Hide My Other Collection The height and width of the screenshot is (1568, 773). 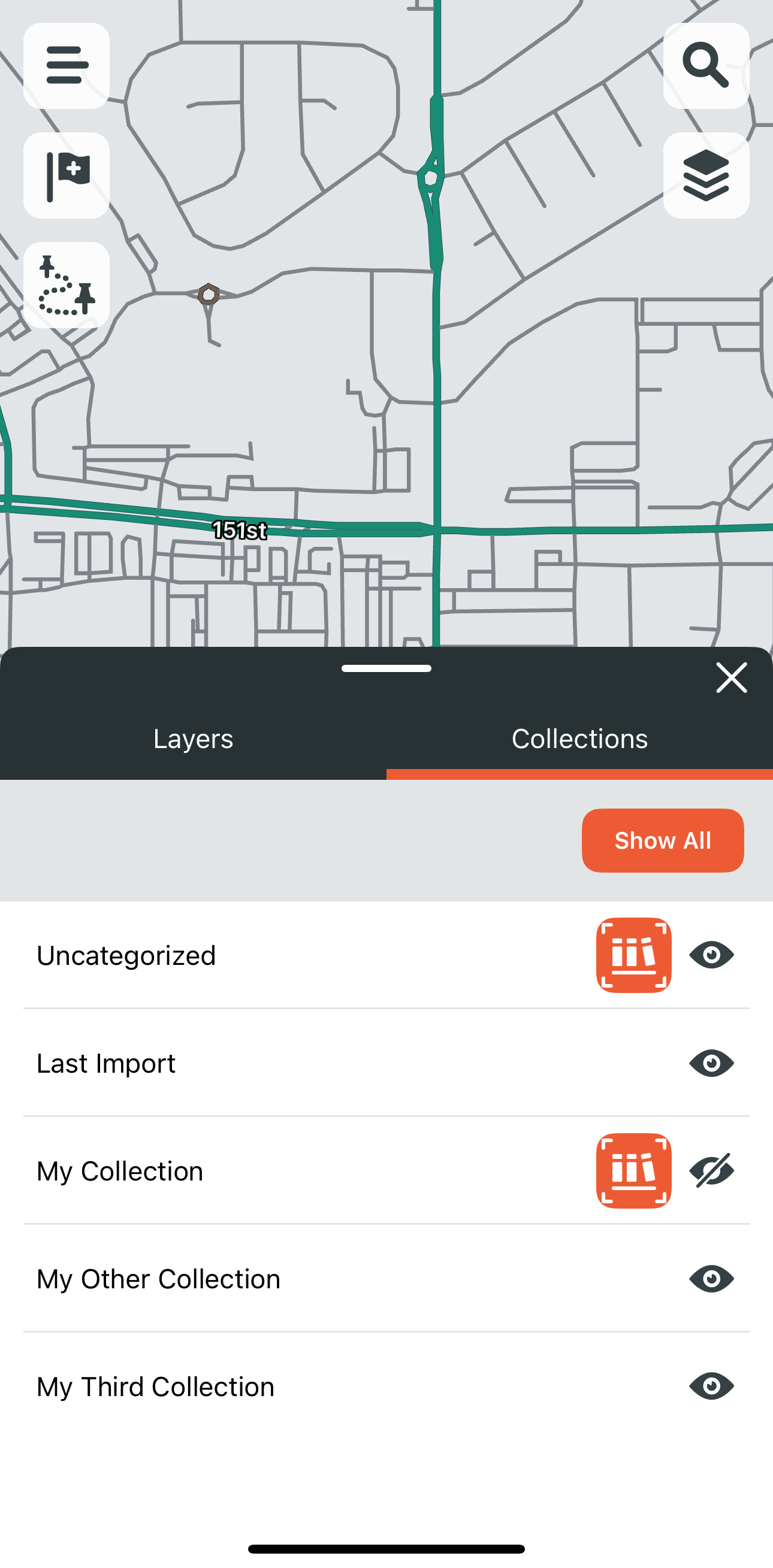(711, 1278)
